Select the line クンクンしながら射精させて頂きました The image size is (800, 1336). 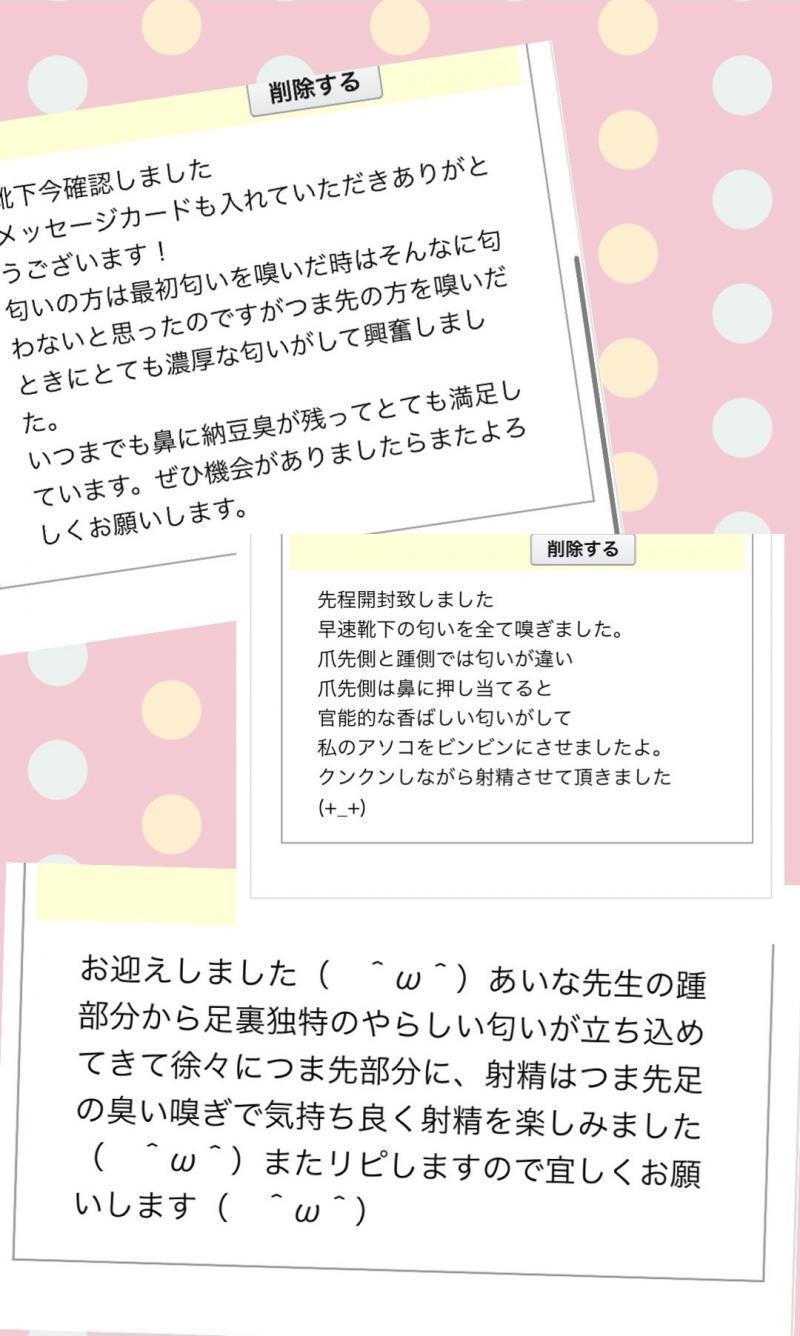(494, 776)
